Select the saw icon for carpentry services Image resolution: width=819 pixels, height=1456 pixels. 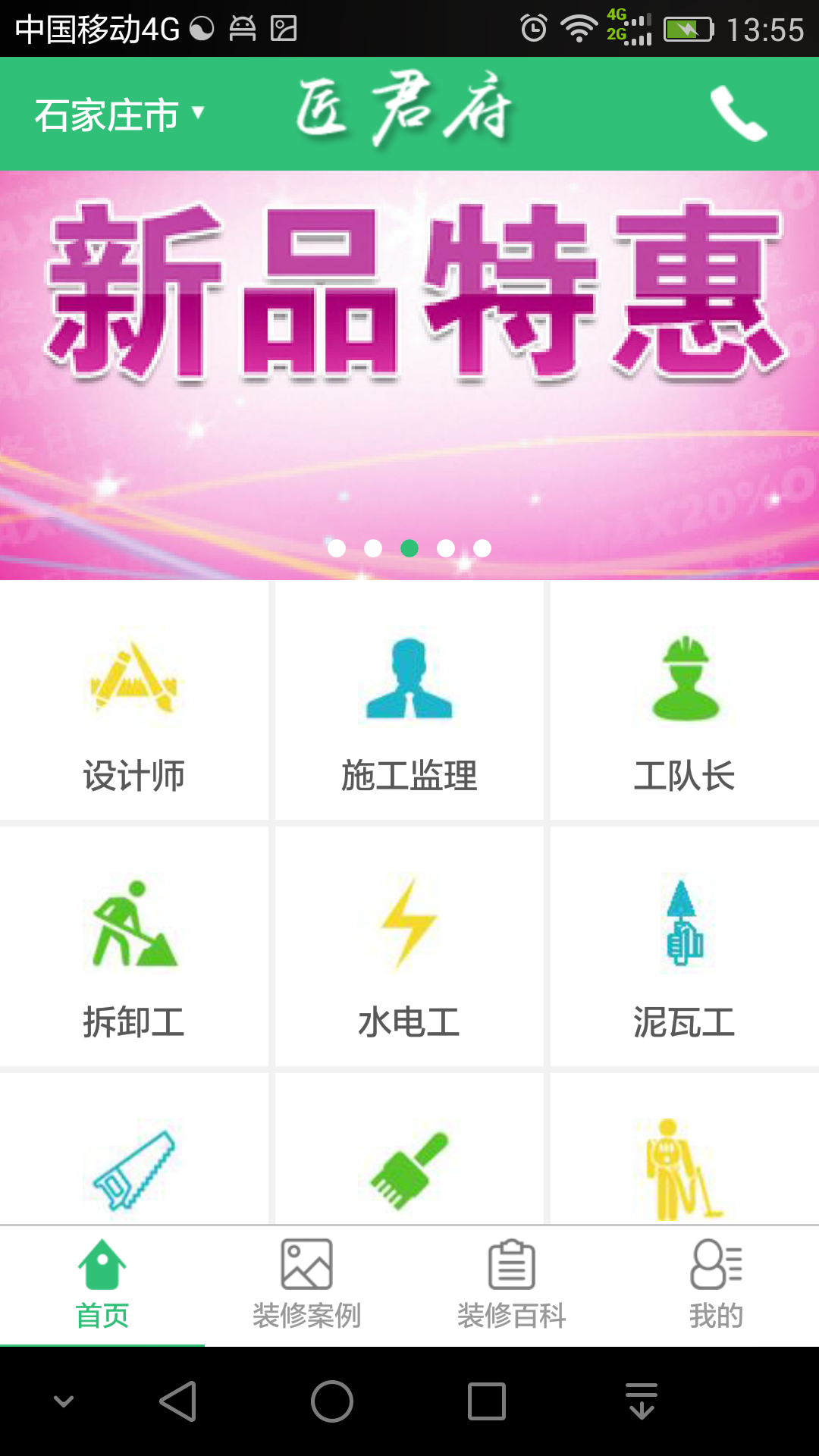coord(135,1160)
